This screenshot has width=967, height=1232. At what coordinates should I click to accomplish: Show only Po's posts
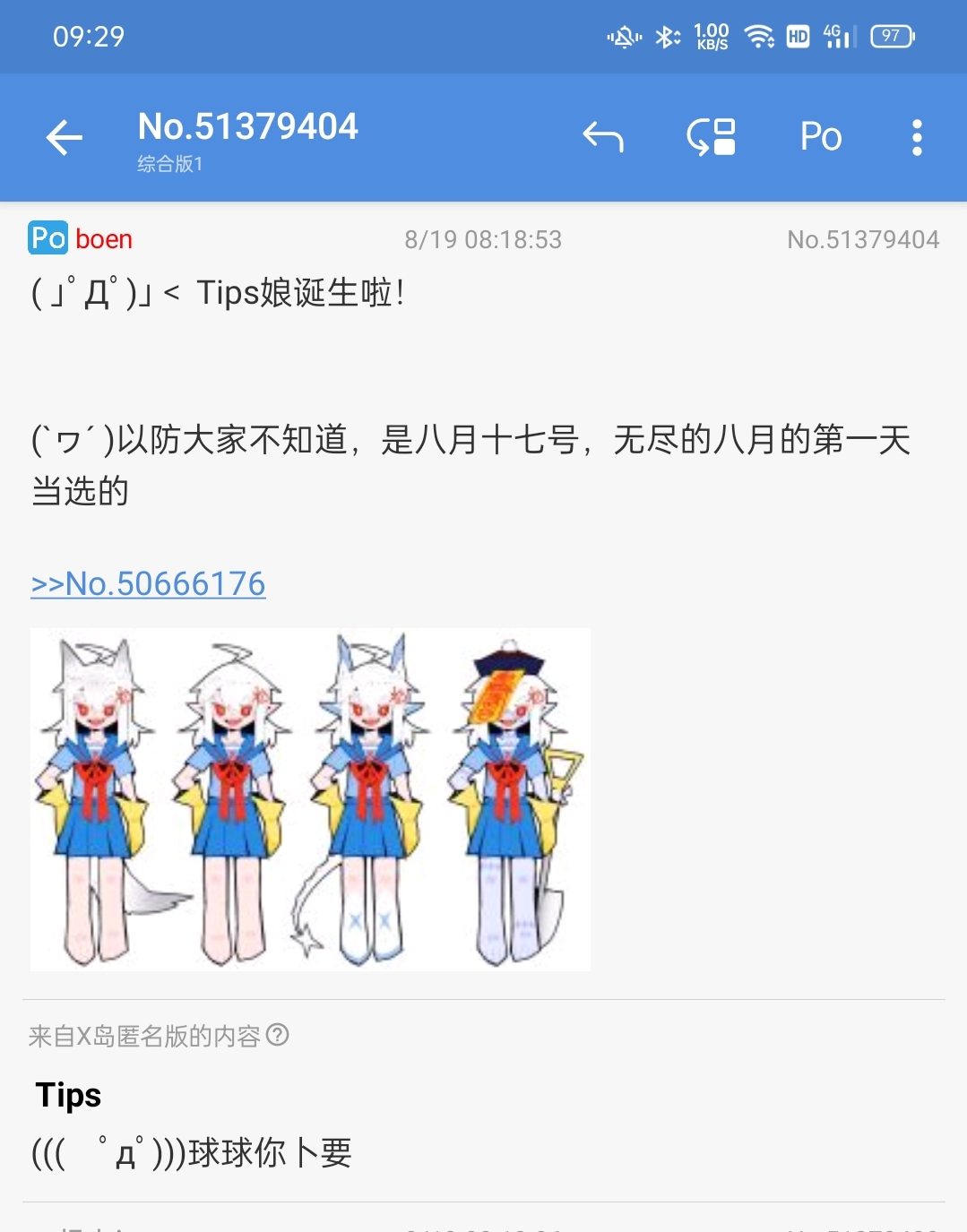tap(820, 138)
